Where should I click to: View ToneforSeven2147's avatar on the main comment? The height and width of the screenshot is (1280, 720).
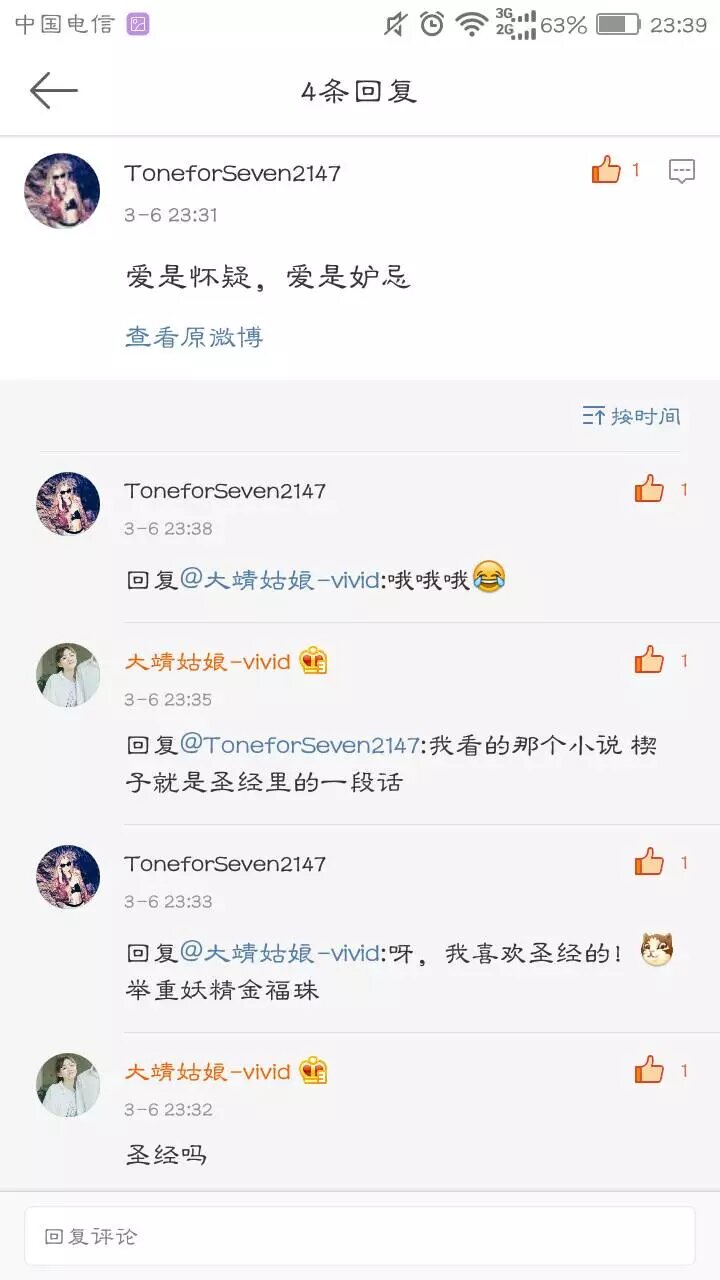[62, 191]
